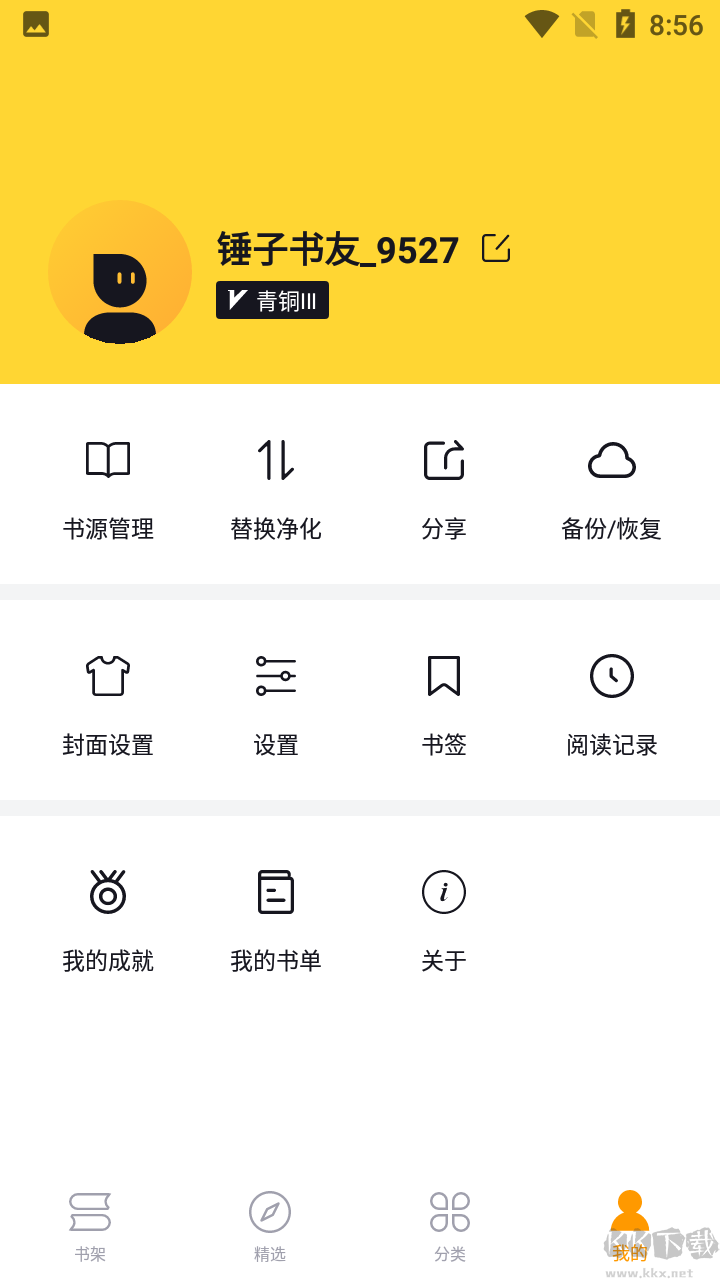
Task: Tap the 分享 share icon
Action: [444, 485]
